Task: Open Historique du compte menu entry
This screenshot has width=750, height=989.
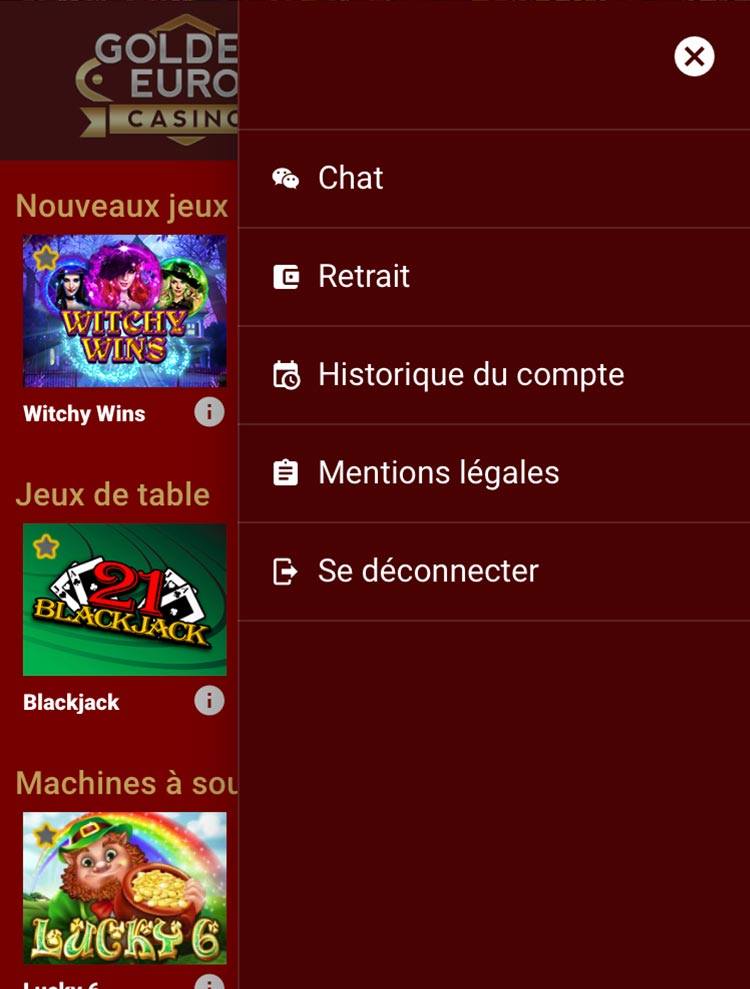Action: (470, 374)
